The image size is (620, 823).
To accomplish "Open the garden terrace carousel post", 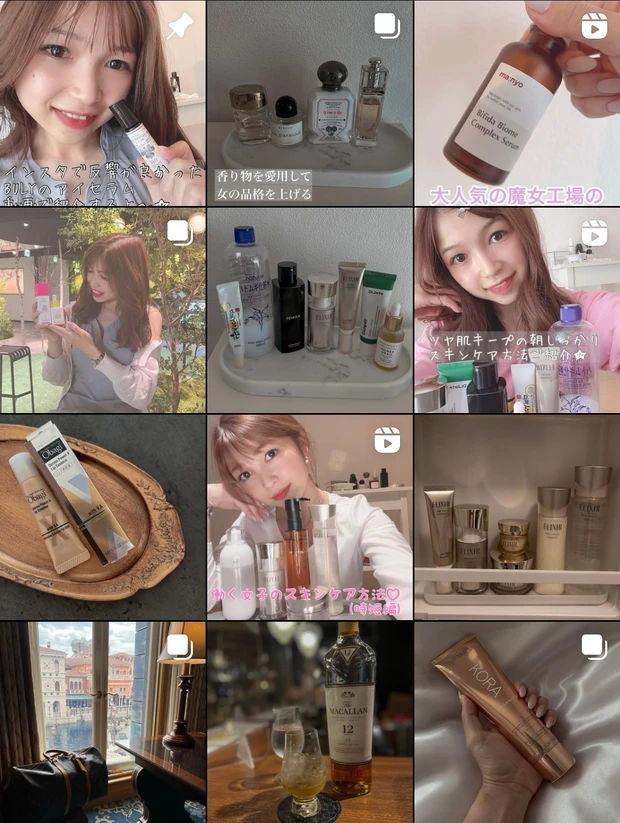I will click(x=102, y=310).
